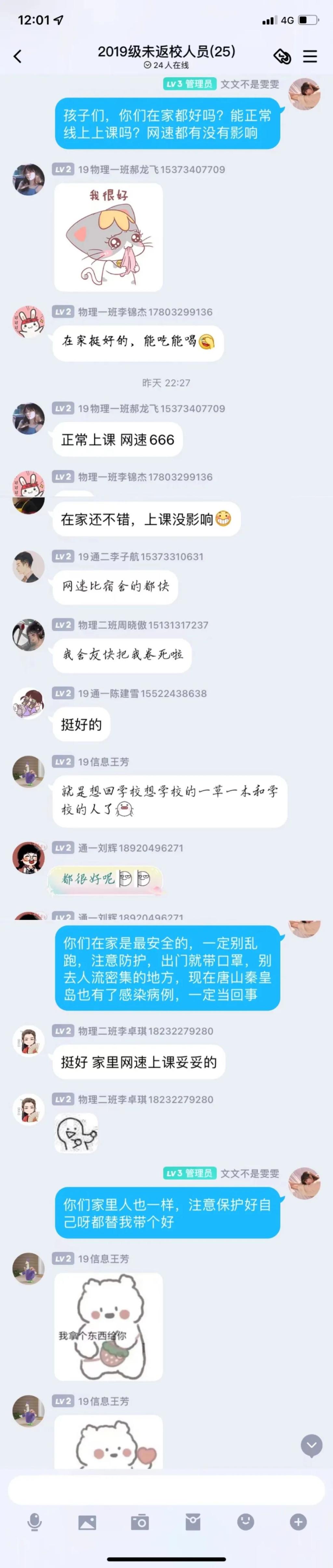Open the group title 2019级未返校人员
The image size is (333, 1568).
pyautogui.click(x=166, y=52)
